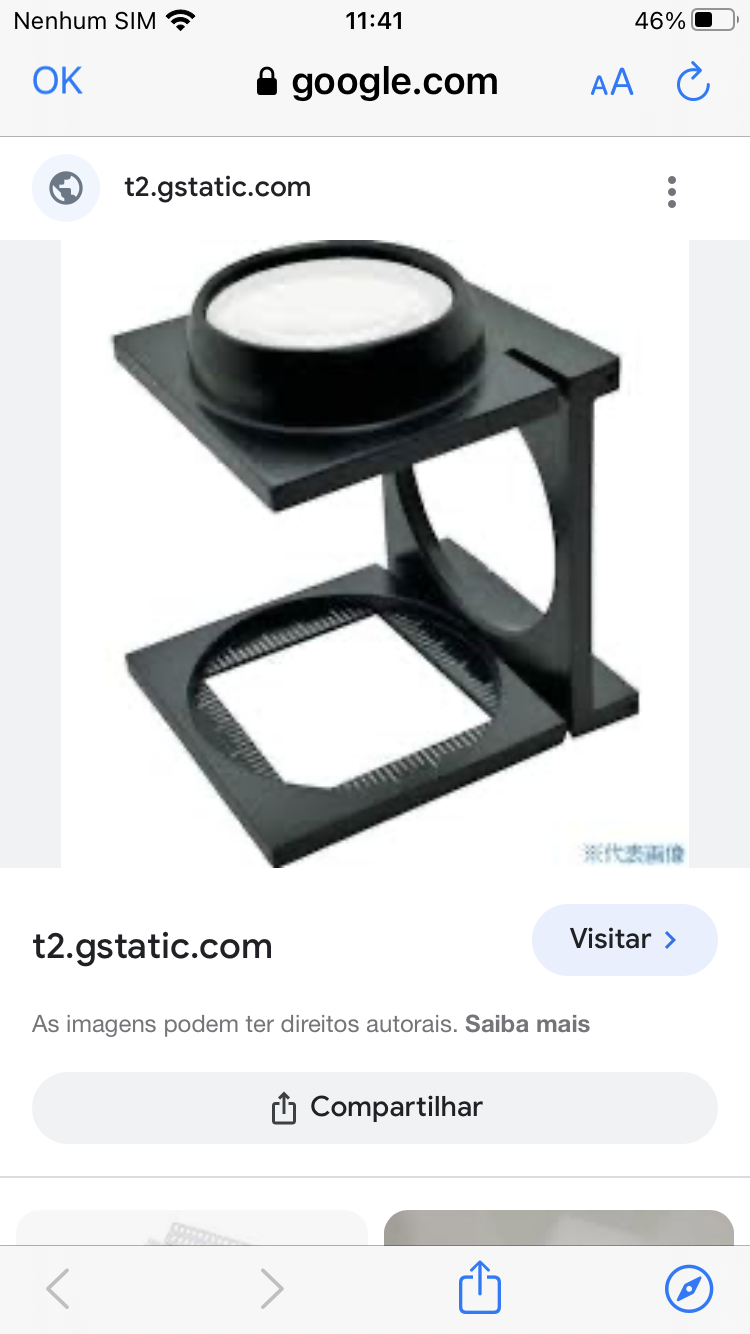Open the magnifier stand image
This screenshot has width=750, height=1334.
(375, 553)
